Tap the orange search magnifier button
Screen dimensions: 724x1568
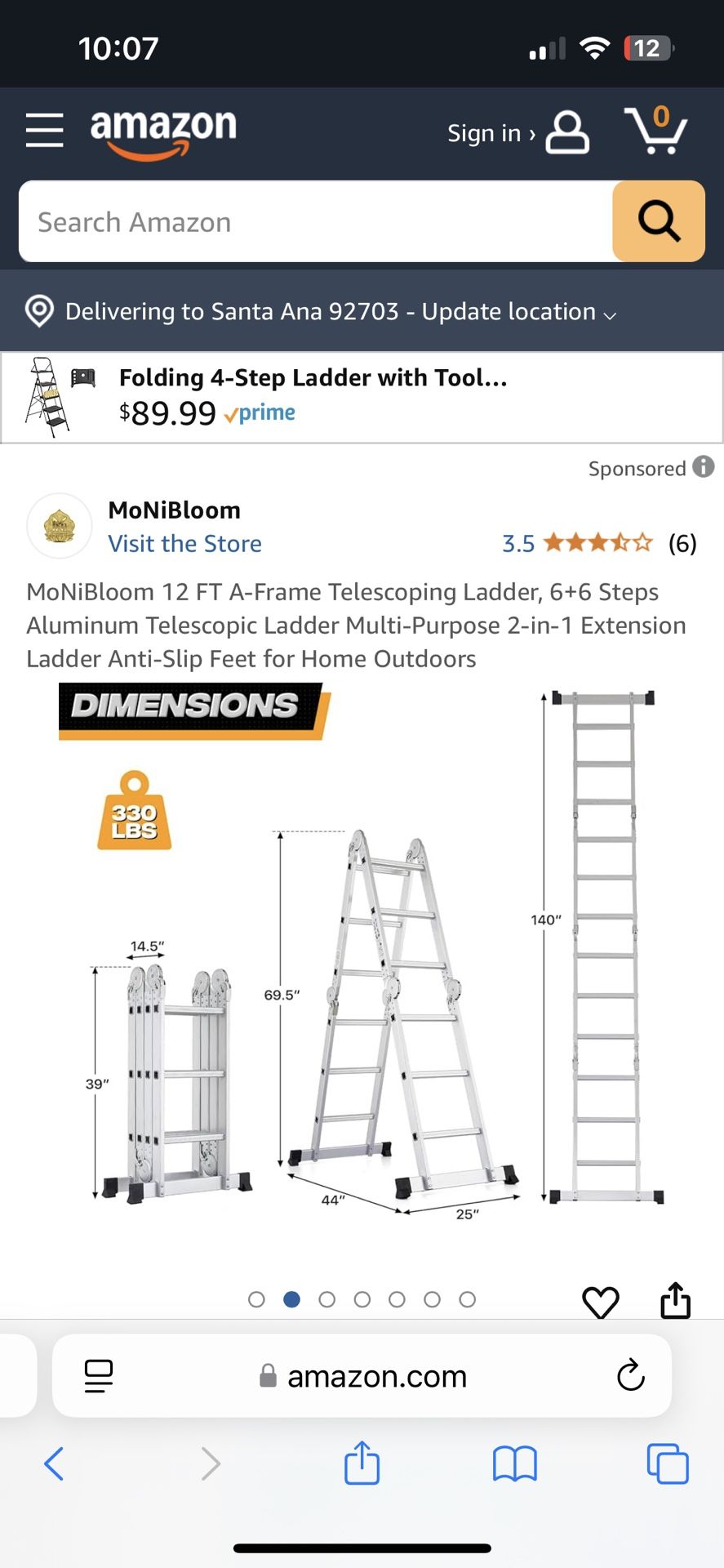pos(658,221)
